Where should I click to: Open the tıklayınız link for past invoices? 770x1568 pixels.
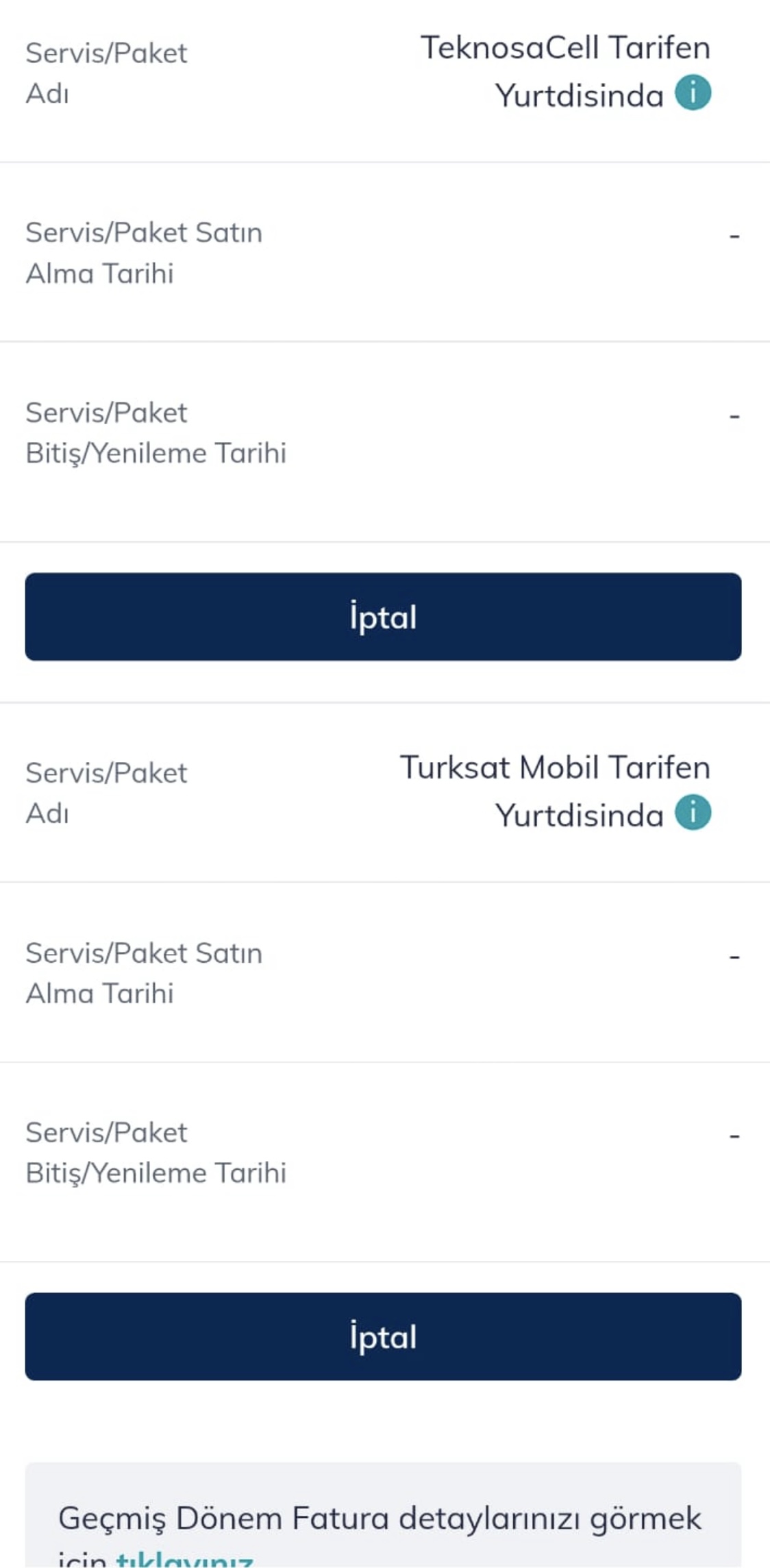184,1560
